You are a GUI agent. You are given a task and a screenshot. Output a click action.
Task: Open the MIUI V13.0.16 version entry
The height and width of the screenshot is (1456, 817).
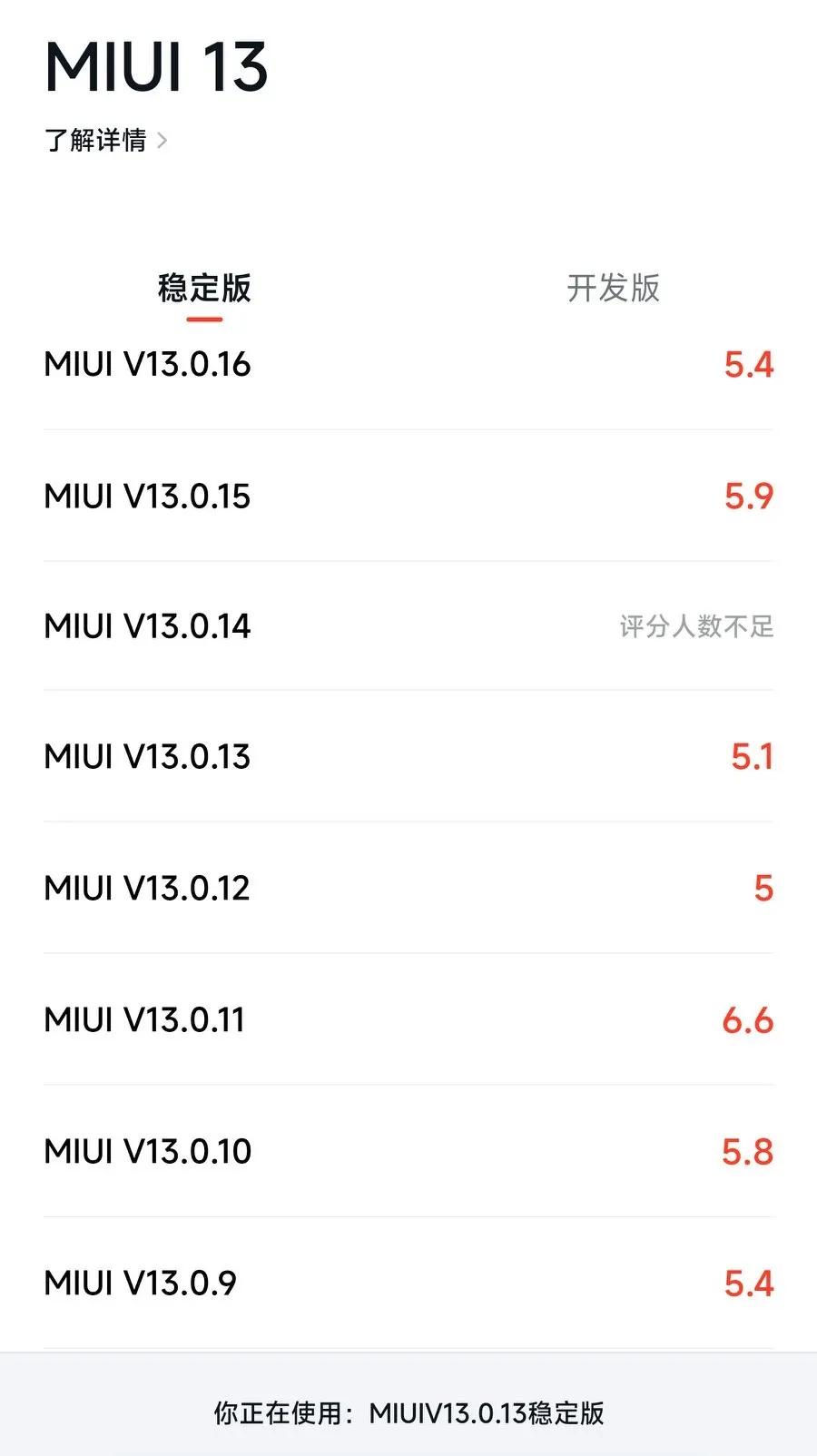tap(147, 363)
